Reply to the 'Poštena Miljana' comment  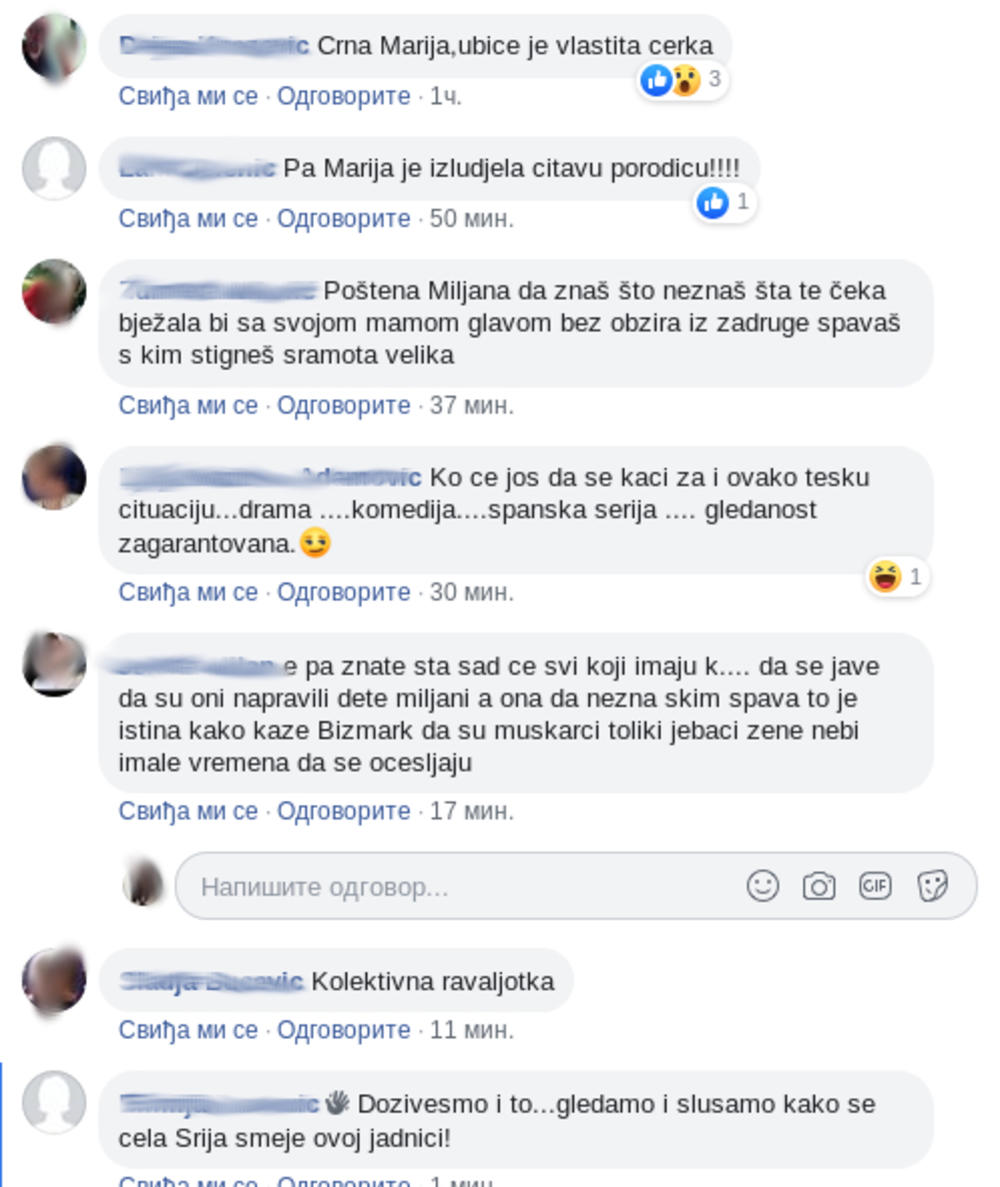click(x=343, y=405)
